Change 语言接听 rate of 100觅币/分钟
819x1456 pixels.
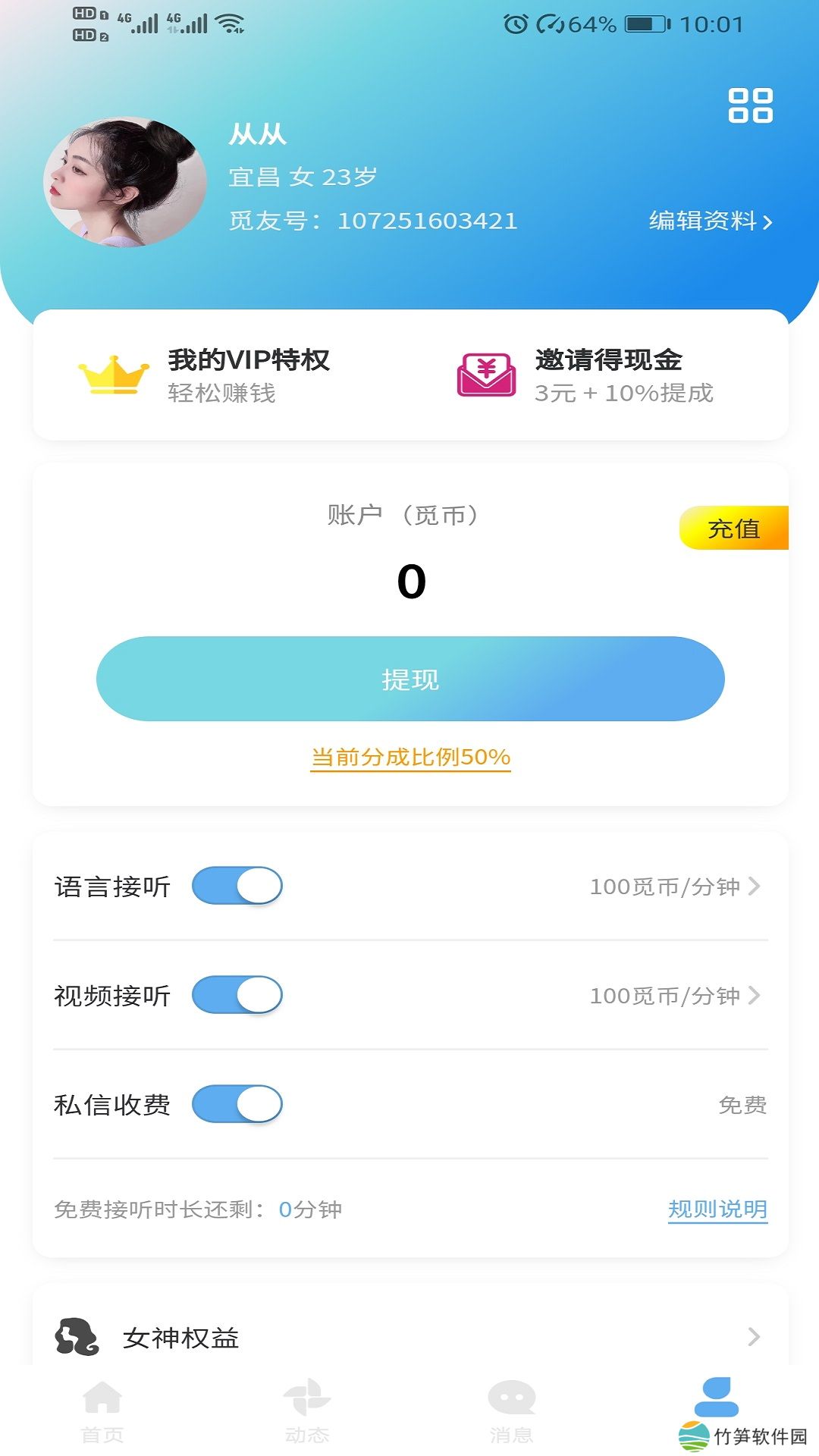[674, 886]
